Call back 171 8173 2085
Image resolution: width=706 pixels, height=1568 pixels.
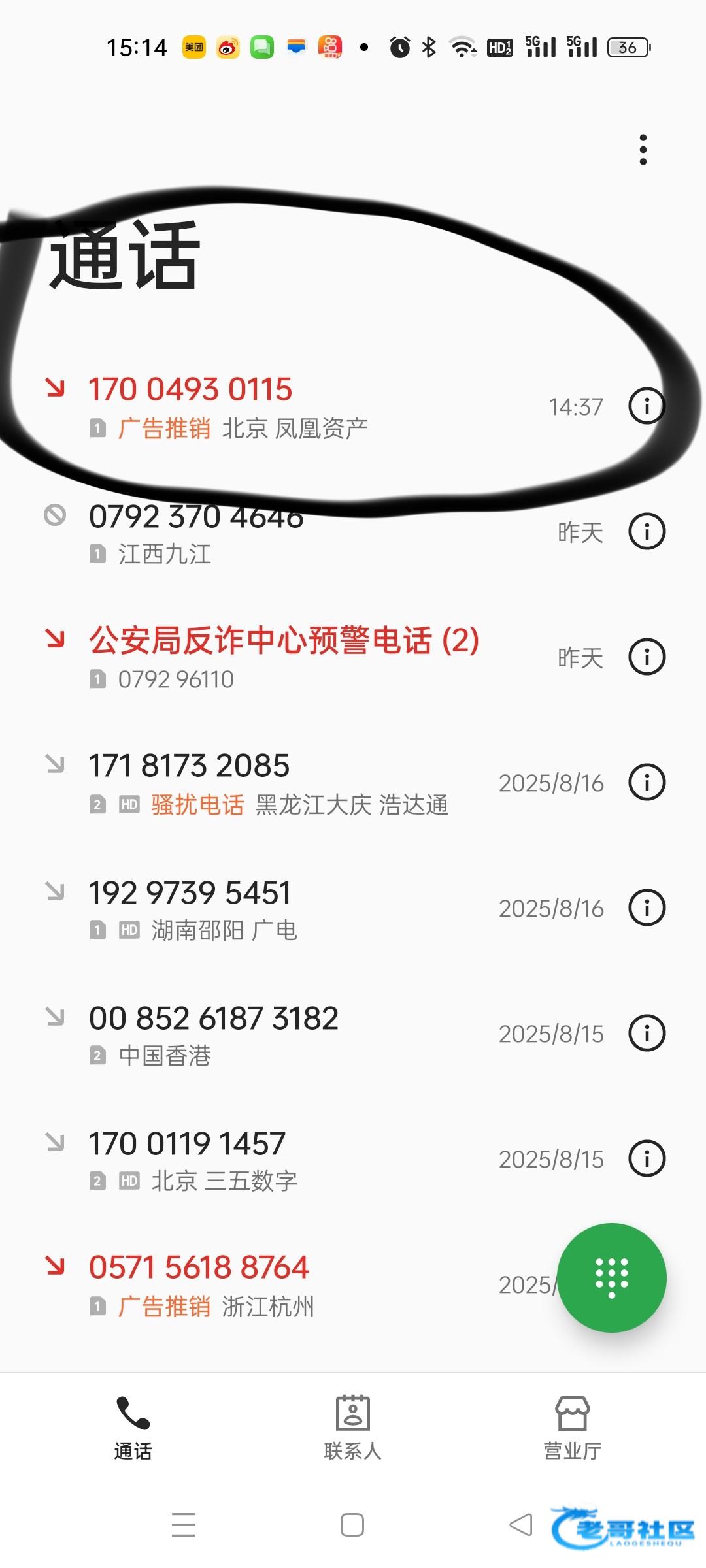pyautogui.click(x=261, y=782)
